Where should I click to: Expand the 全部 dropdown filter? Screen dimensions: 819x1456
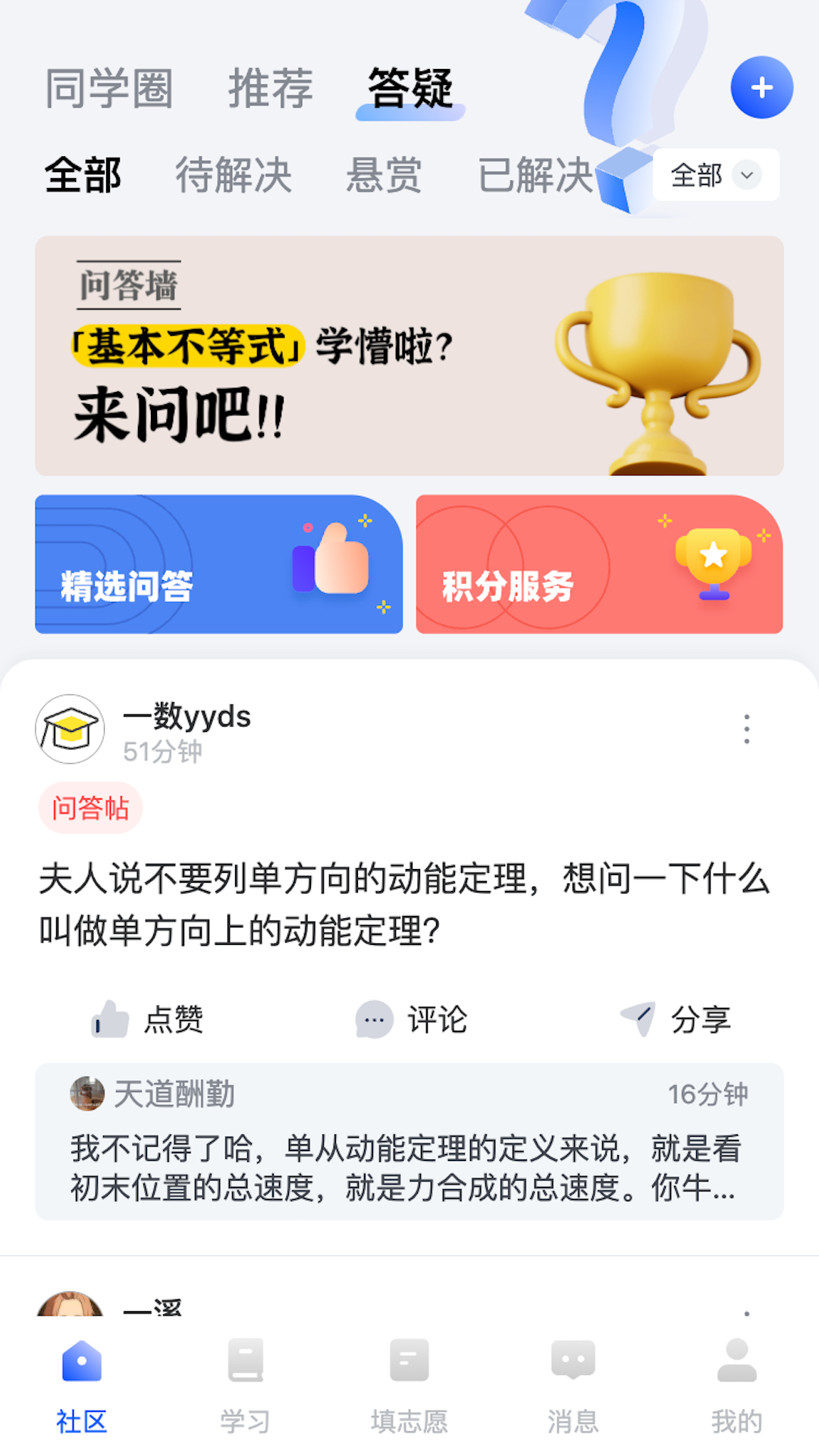[715, 175]
